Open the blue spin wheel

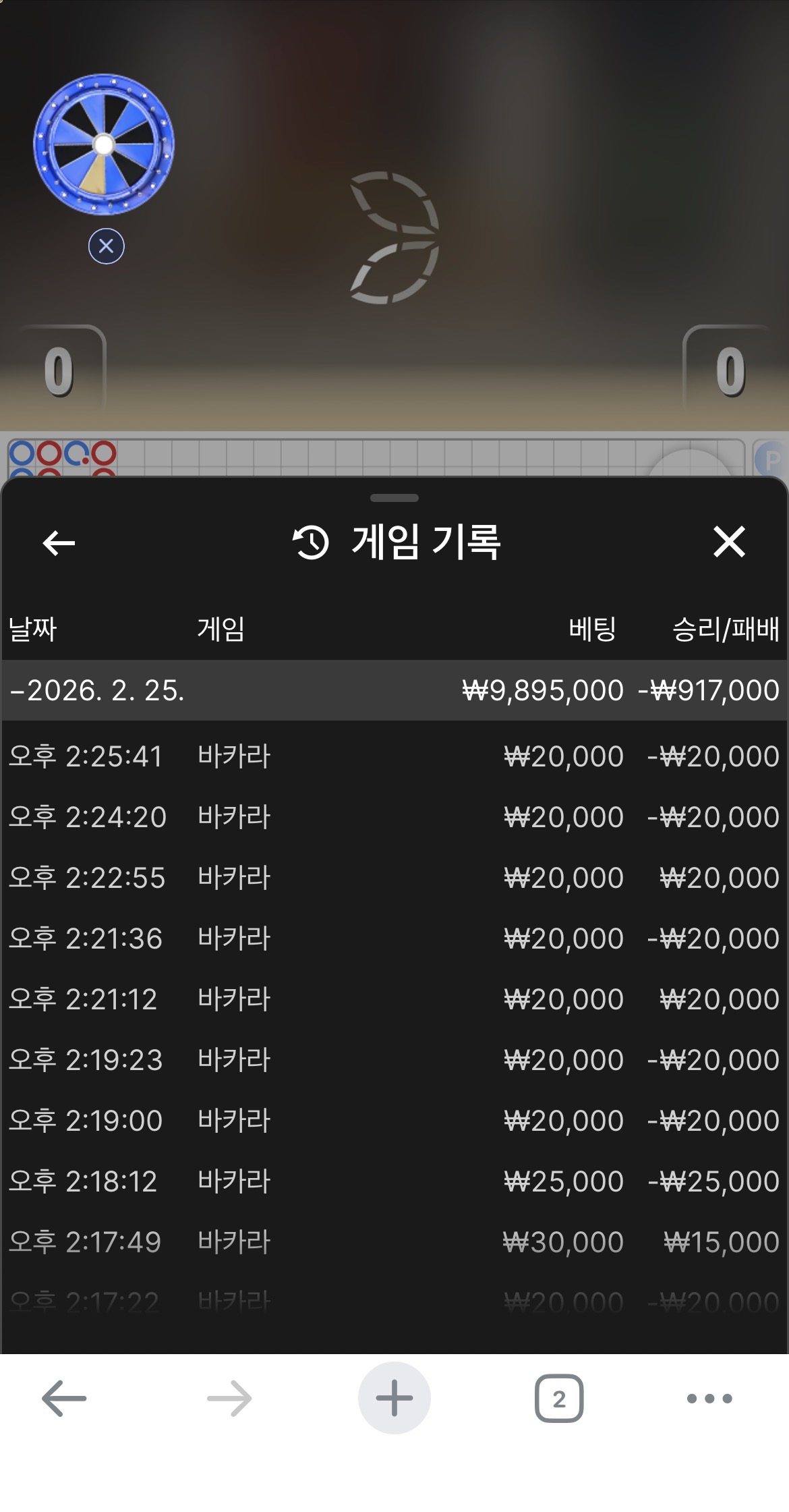(104, 144)
